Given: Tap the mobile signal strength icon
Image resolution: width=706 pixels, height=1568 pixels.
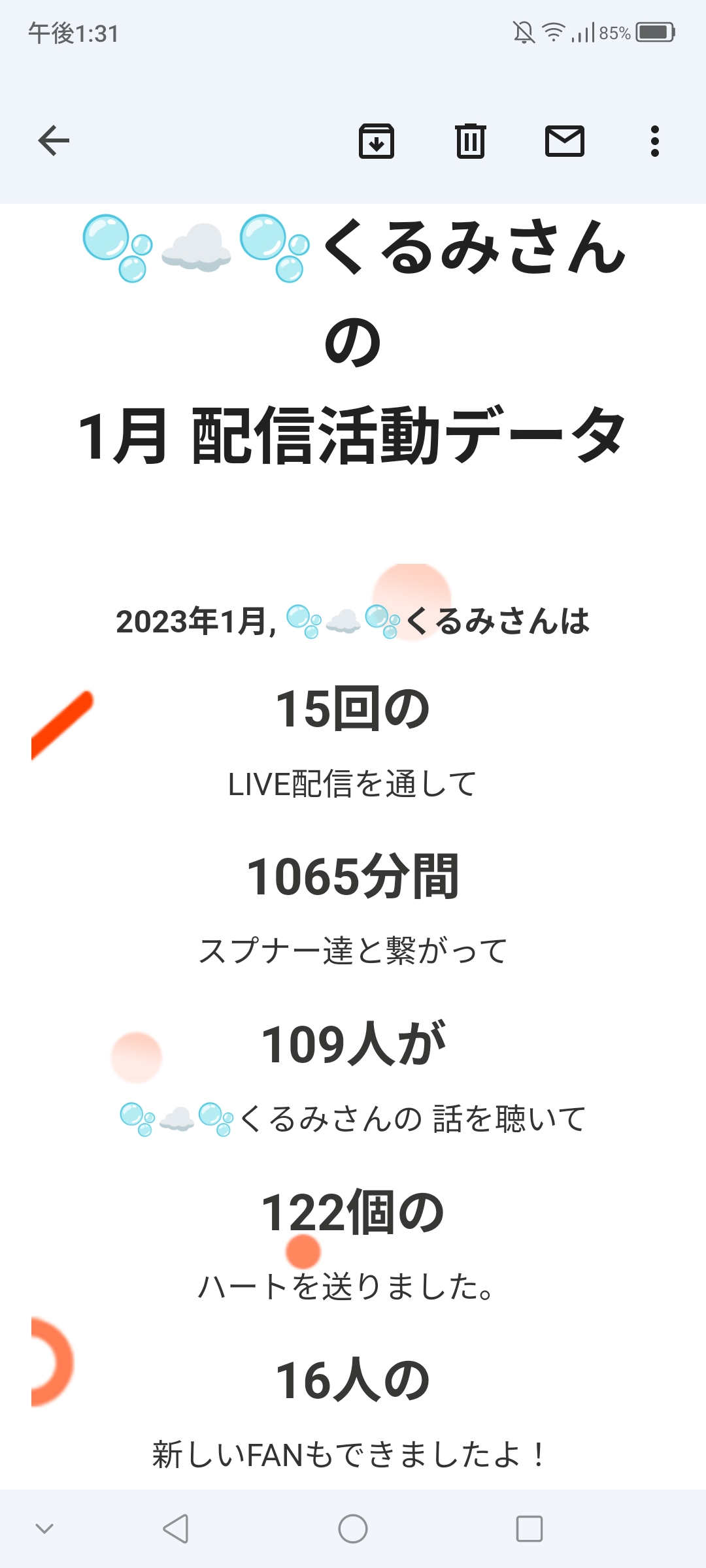Looking at the screenshot, I should click(x=582, y=31).
